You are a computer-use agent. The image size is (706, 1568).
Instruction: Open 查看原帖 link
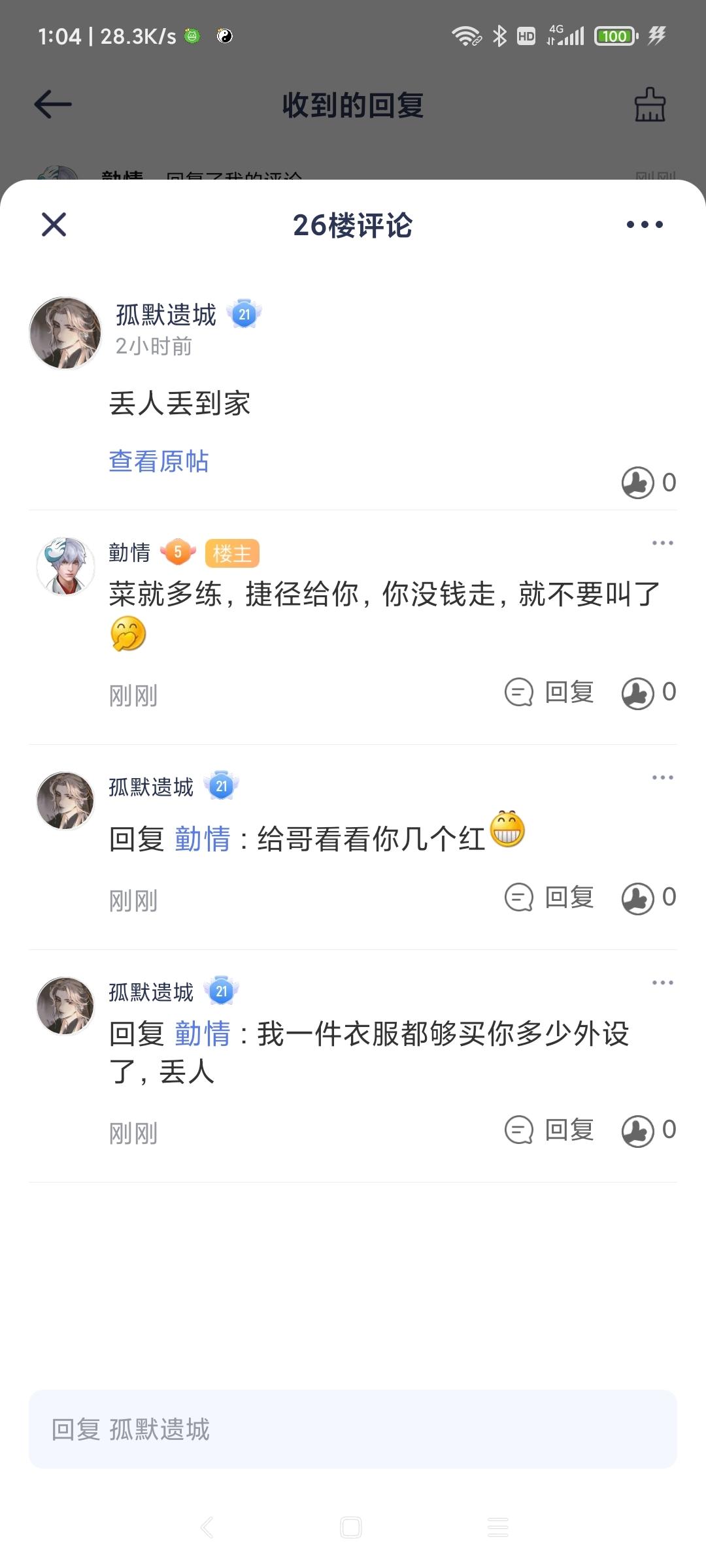click(x=159, y=461)
